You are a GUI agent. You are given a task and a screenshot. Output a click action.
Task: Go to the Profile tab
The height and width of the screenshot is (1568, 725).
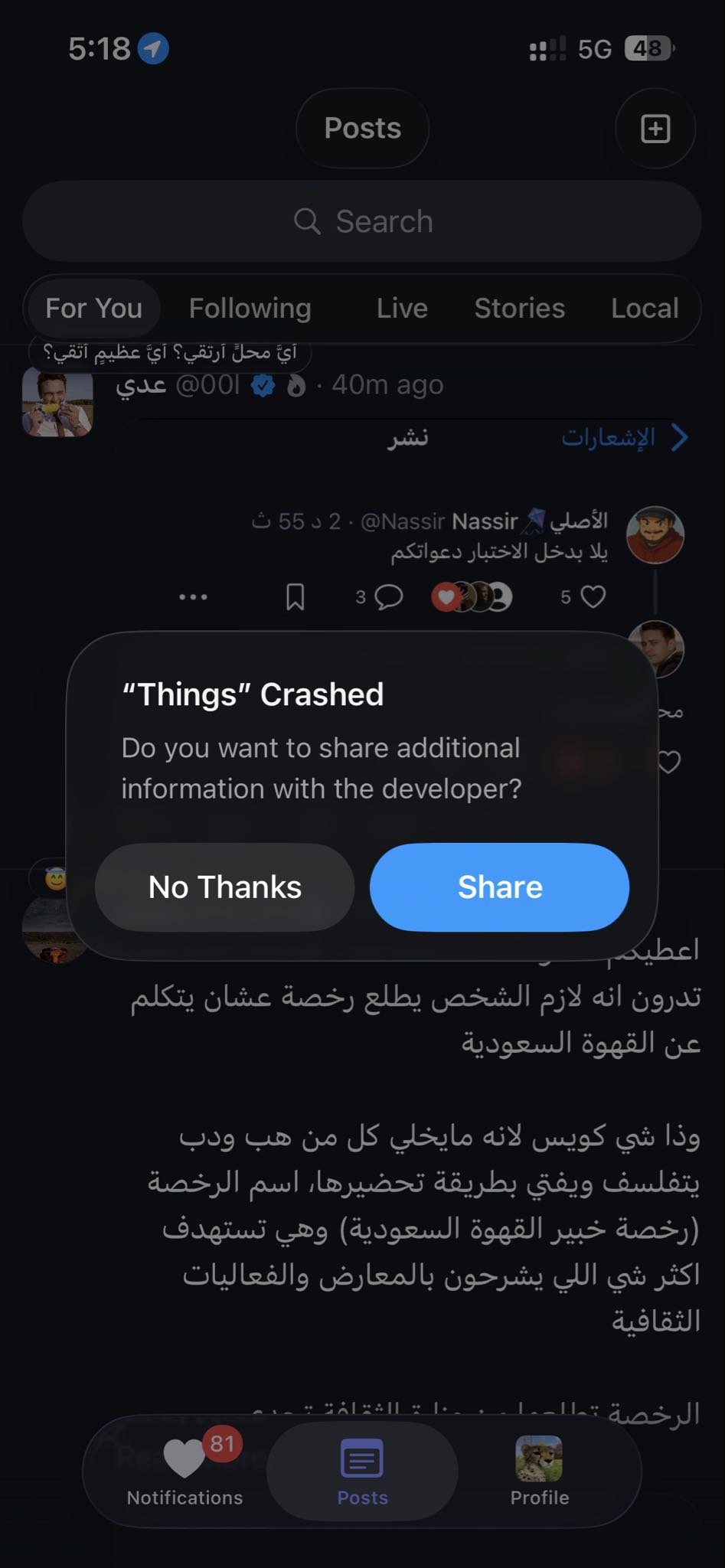coord(539,1472)
